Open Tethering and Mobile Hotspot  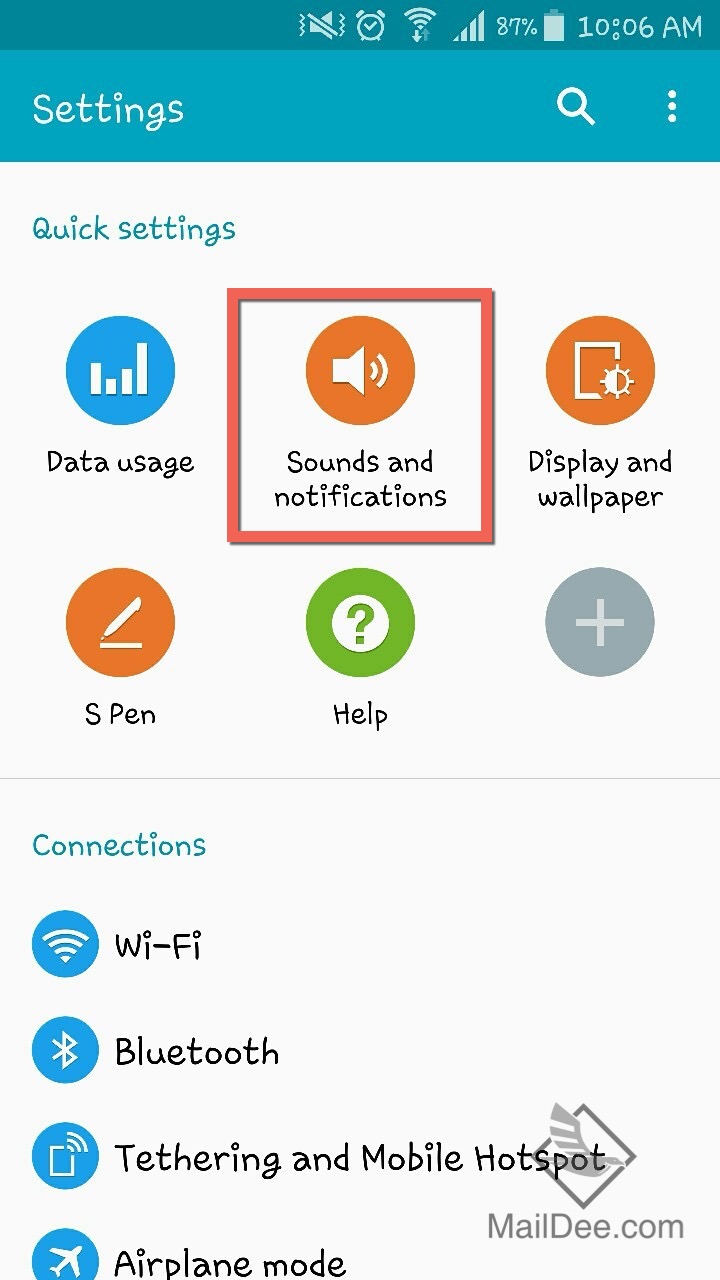point(360,1158)
